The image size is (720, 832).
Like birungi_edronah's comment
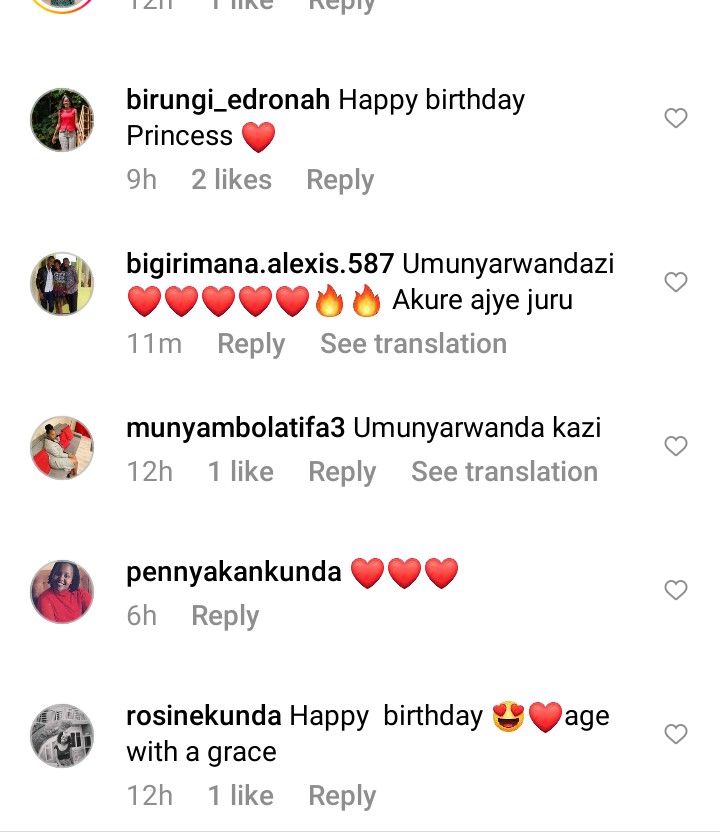(x=676, y=118)
